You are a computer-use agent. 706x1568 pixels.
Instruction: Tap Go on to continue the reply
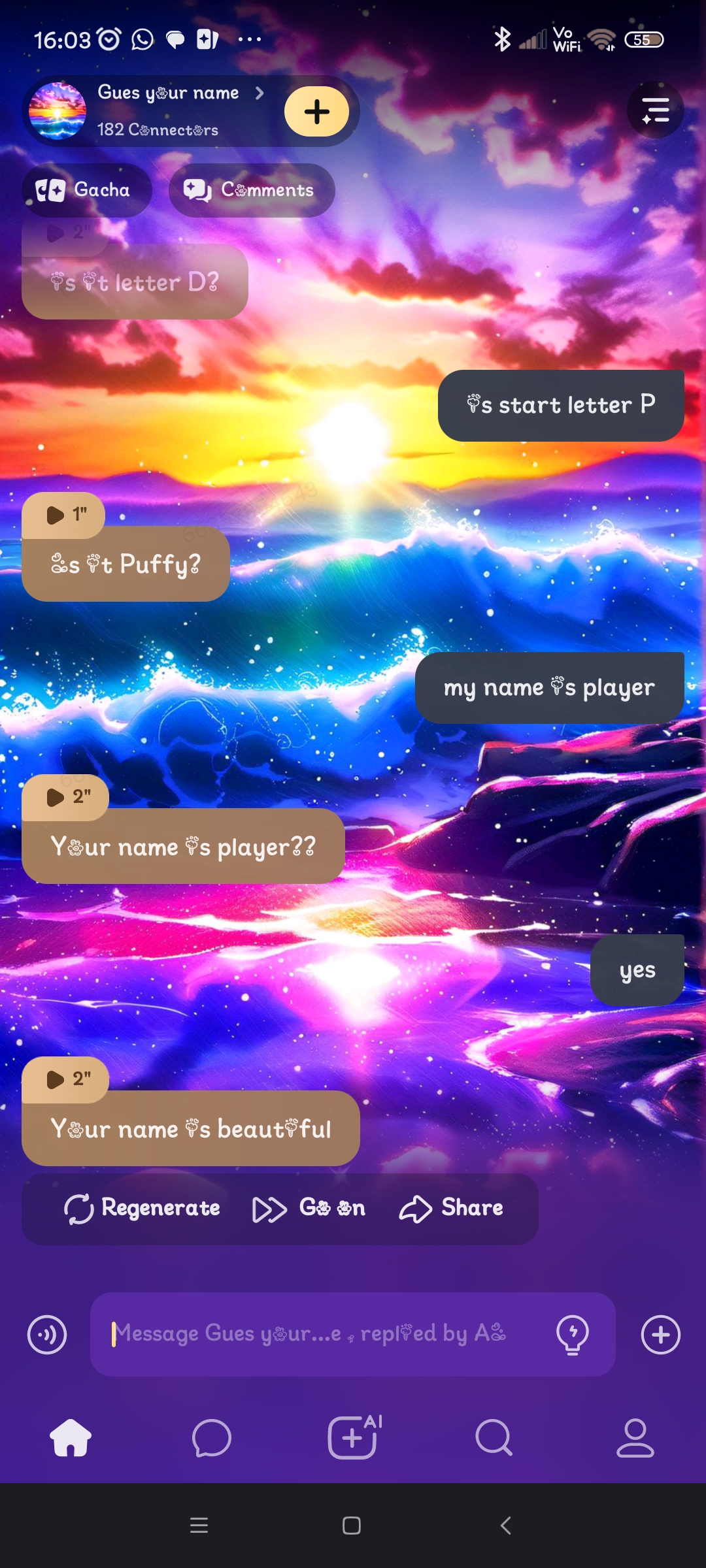tap(309, 1209)
